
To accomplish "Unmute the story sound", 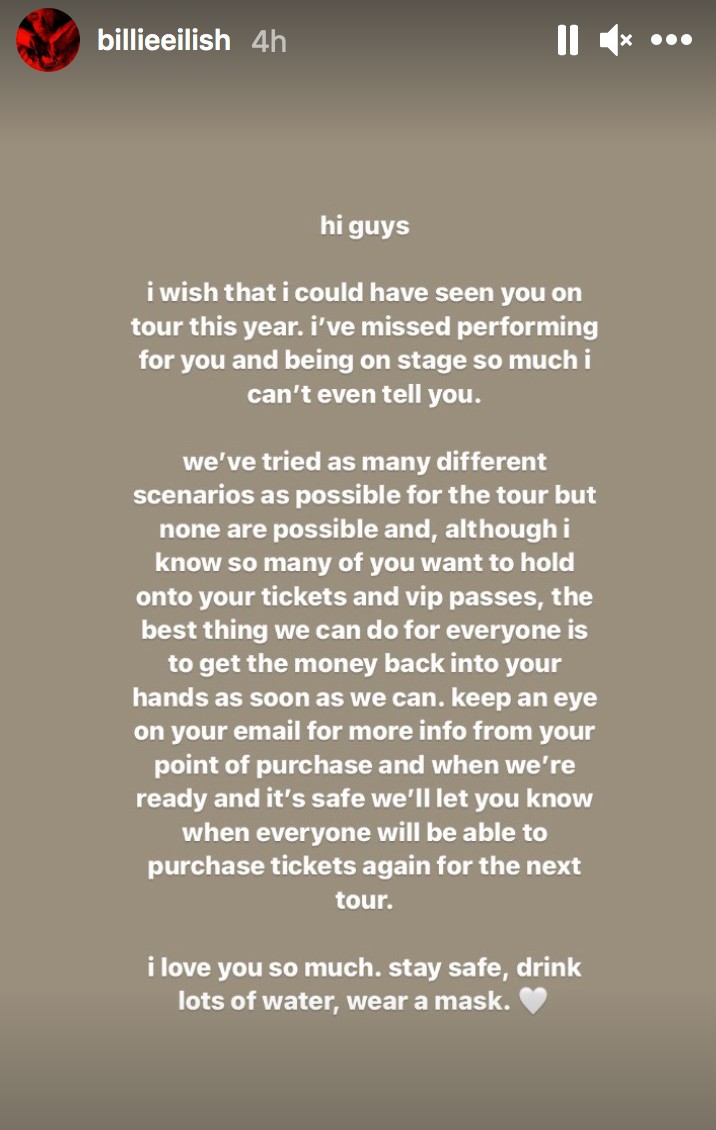I will coord(615,40).
